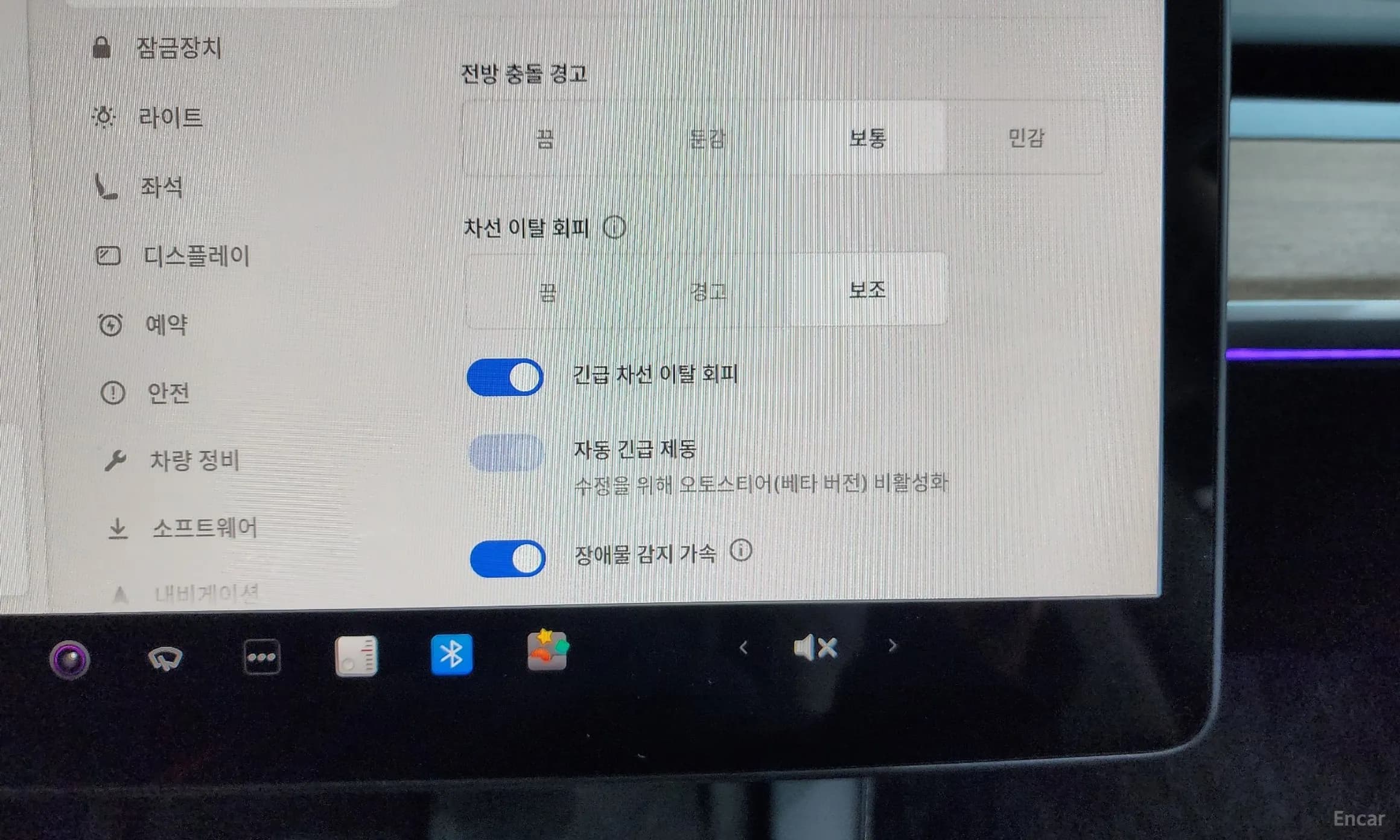Screen dimensions: 1400x840
Task: Open the 좌석 settings menu
Action: [x=161, y=187]
